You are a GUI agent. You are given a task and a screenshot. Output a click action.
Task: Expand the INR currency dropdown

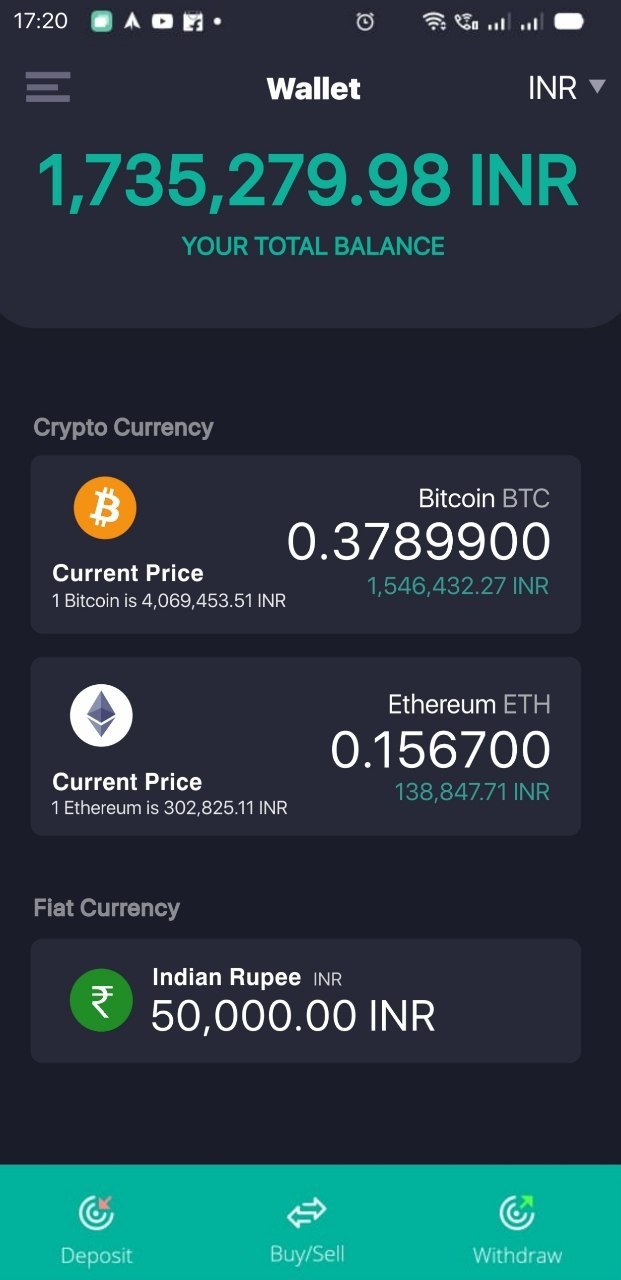click(566, 88)
